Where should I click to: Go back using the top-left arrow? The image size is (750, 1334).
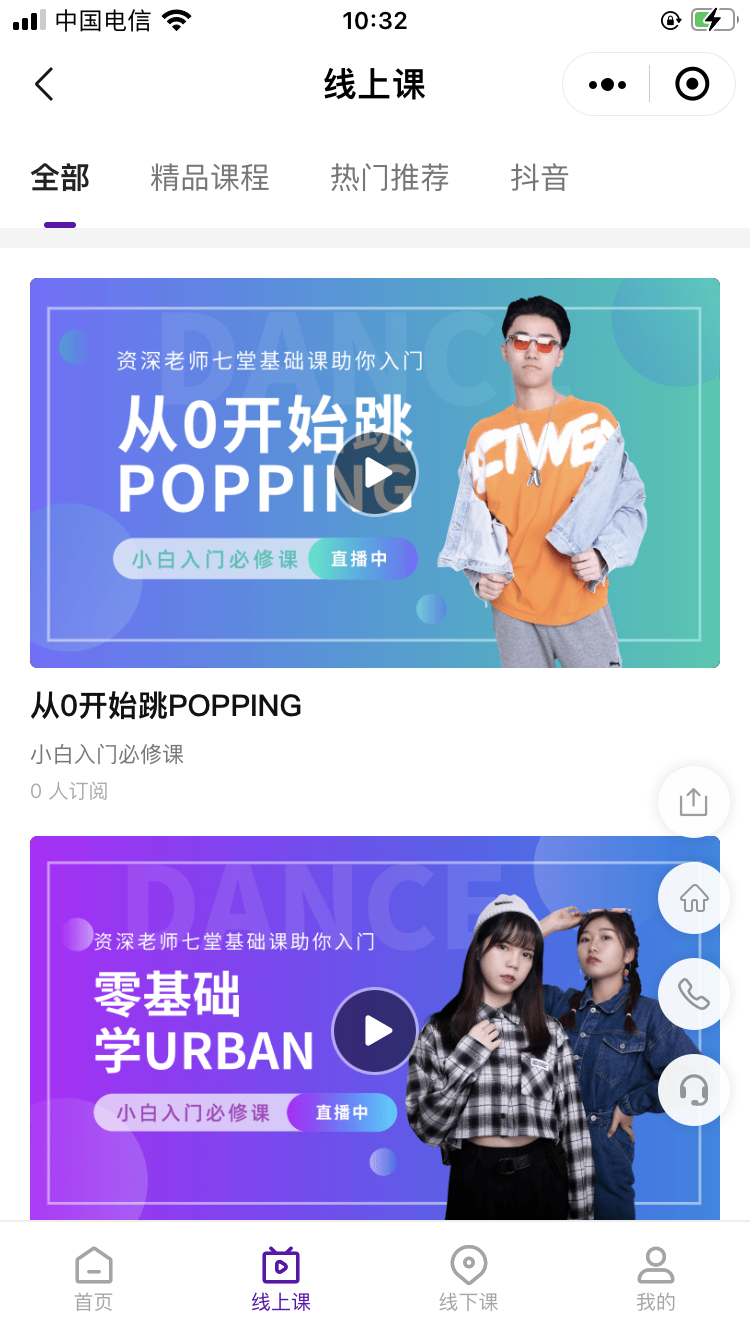[44, 85]
